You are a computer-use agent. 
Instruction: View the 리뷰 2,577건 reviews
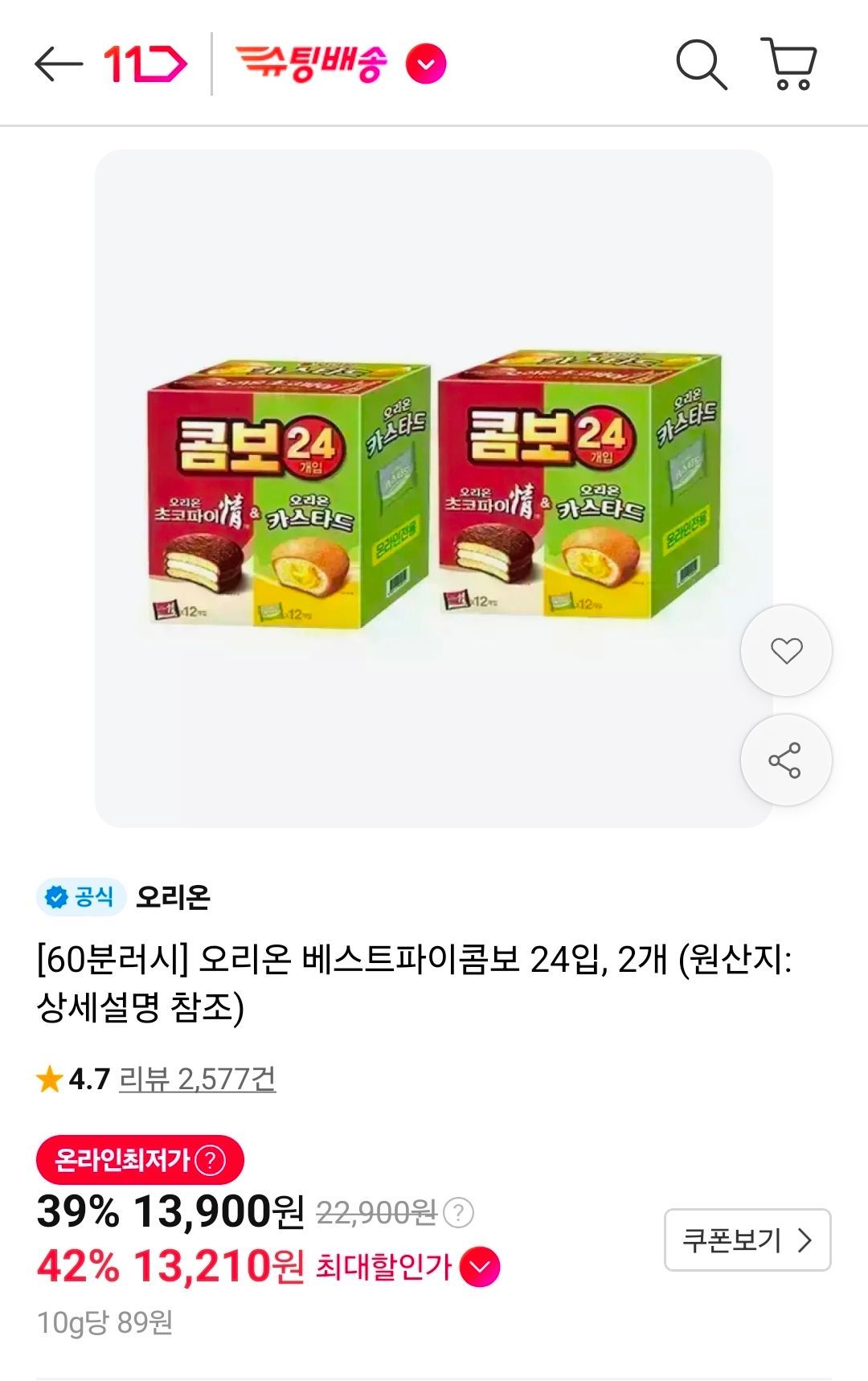(198, 1079)
